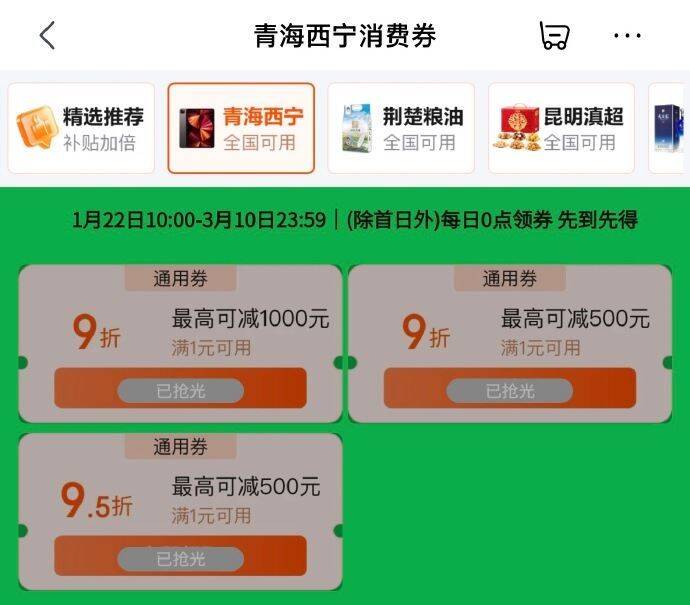Tap 已抢光 on the 9.5折 coupon
The height and width of the screenshot is (605, 690).
pos(180,559)
